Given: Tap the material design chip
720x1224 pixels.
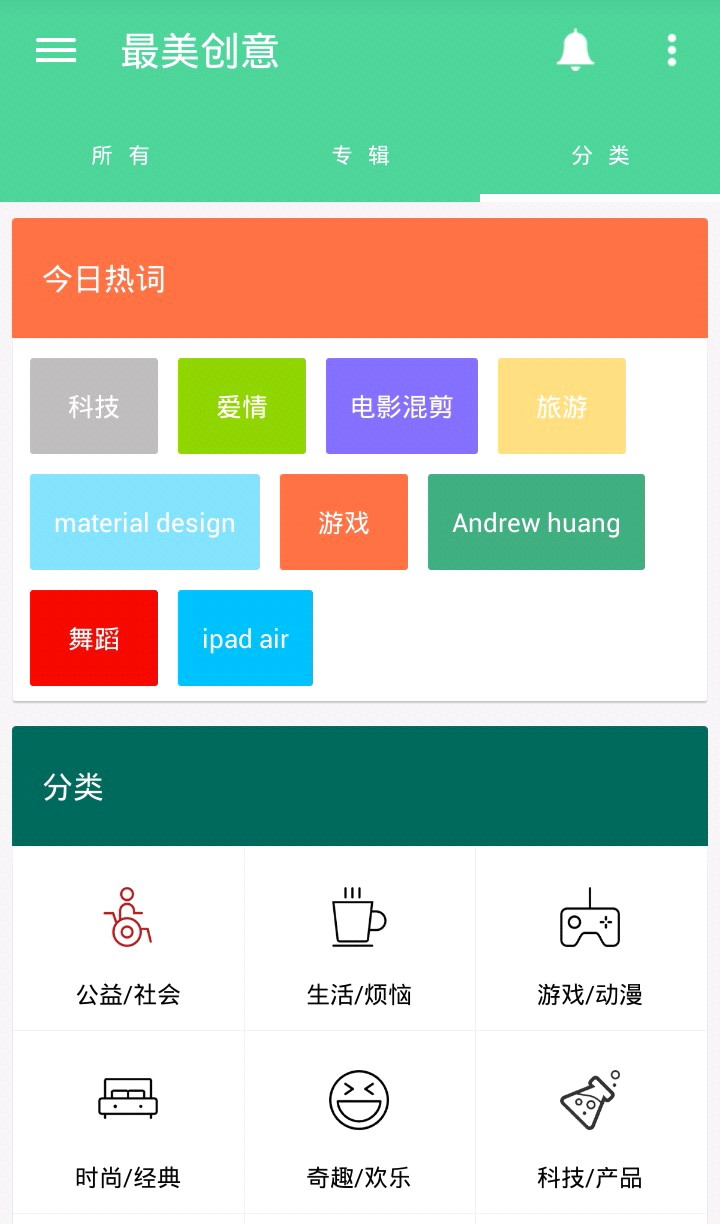Looking at the screenshot, I should (145, 522).
